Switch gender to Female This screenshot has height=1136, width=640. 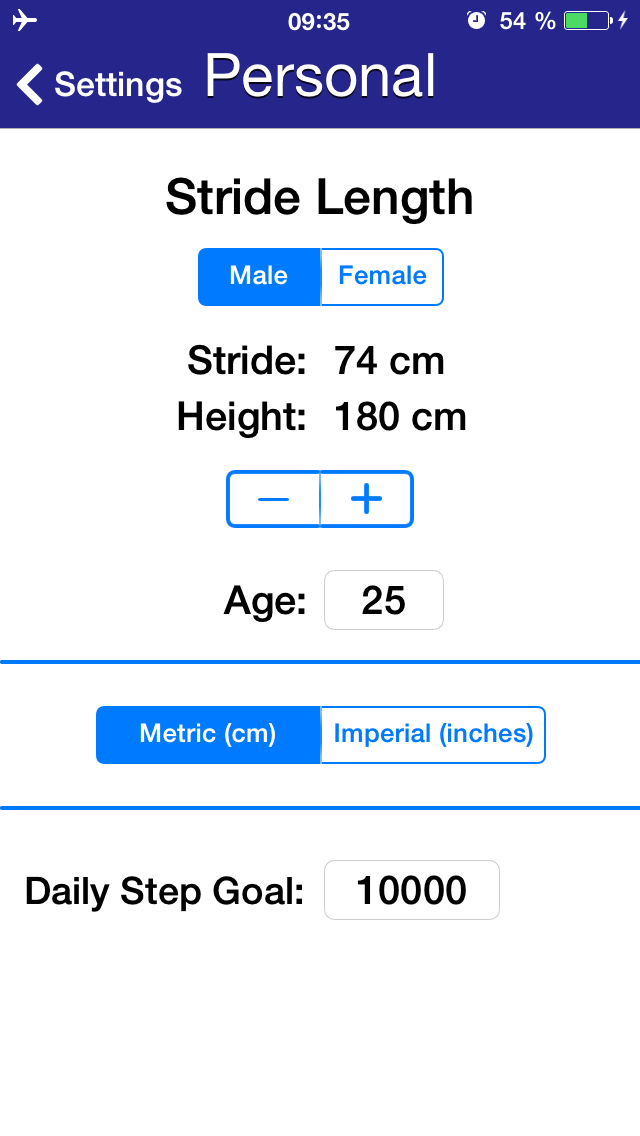pyautogui.click(x=382, y=277)
